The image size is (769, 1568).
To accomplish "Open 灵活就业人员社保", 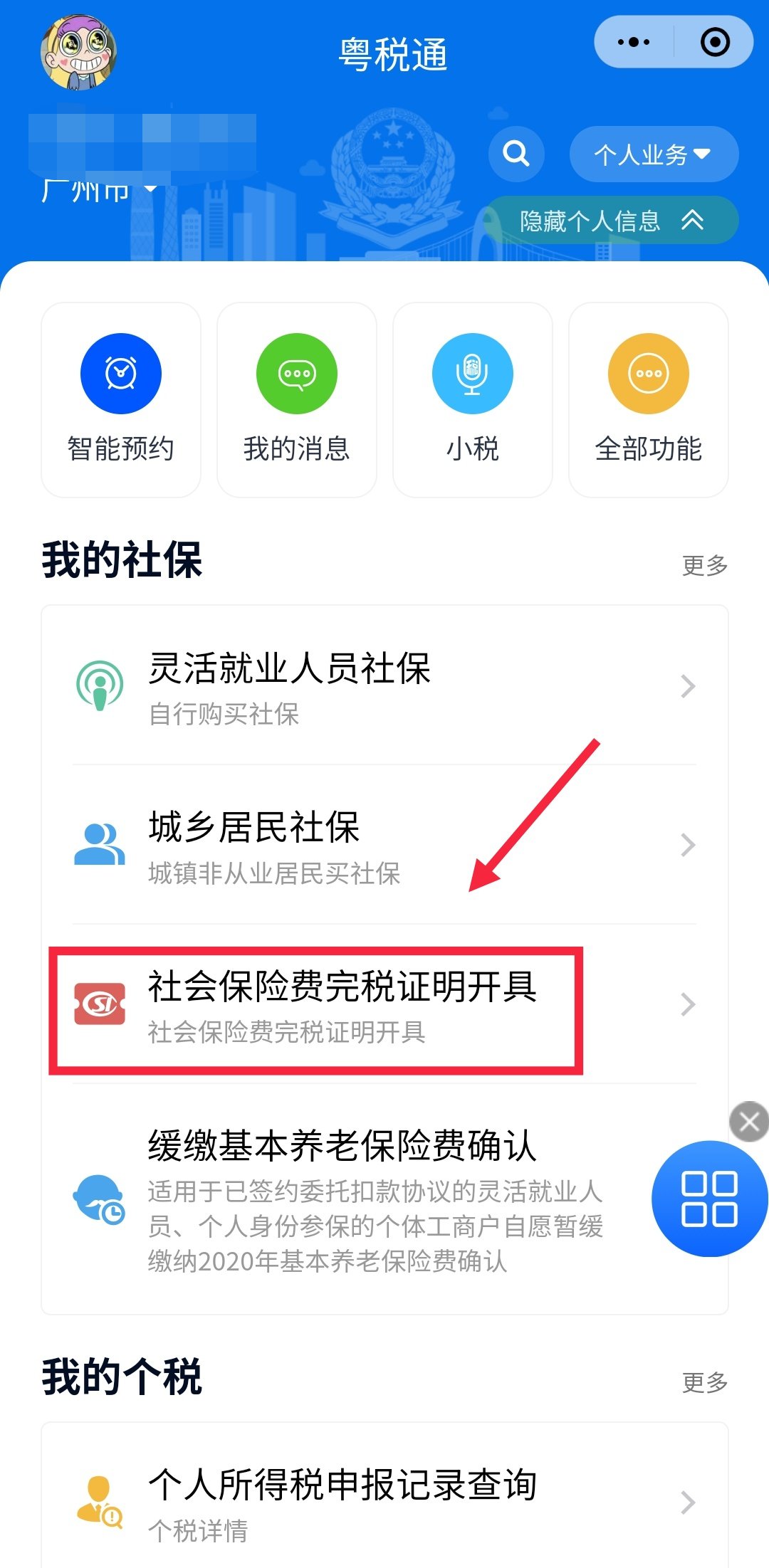I will click(384, 685).
